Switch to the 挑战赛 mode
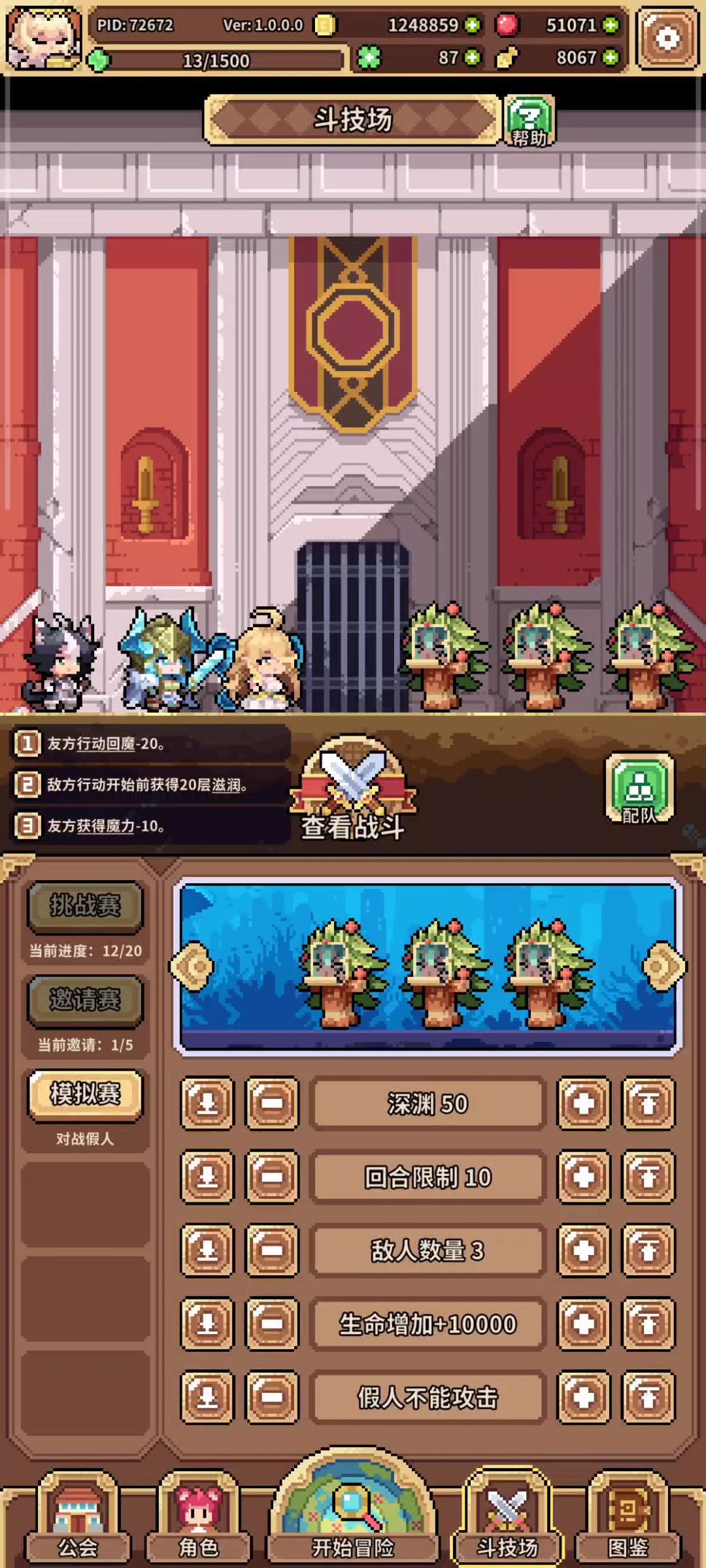 (85, 906)
